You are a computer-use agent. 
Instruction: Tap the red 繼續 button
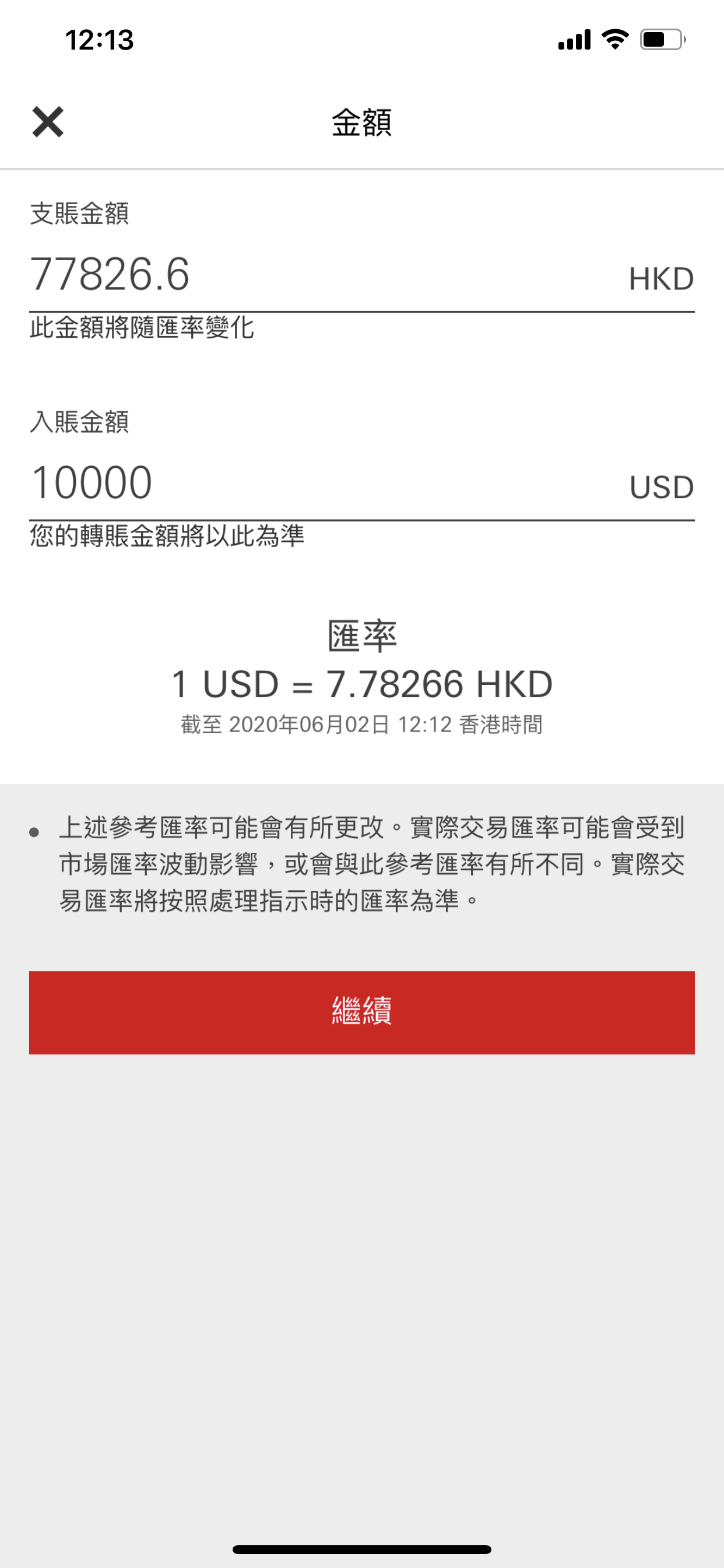point(361,1012)
